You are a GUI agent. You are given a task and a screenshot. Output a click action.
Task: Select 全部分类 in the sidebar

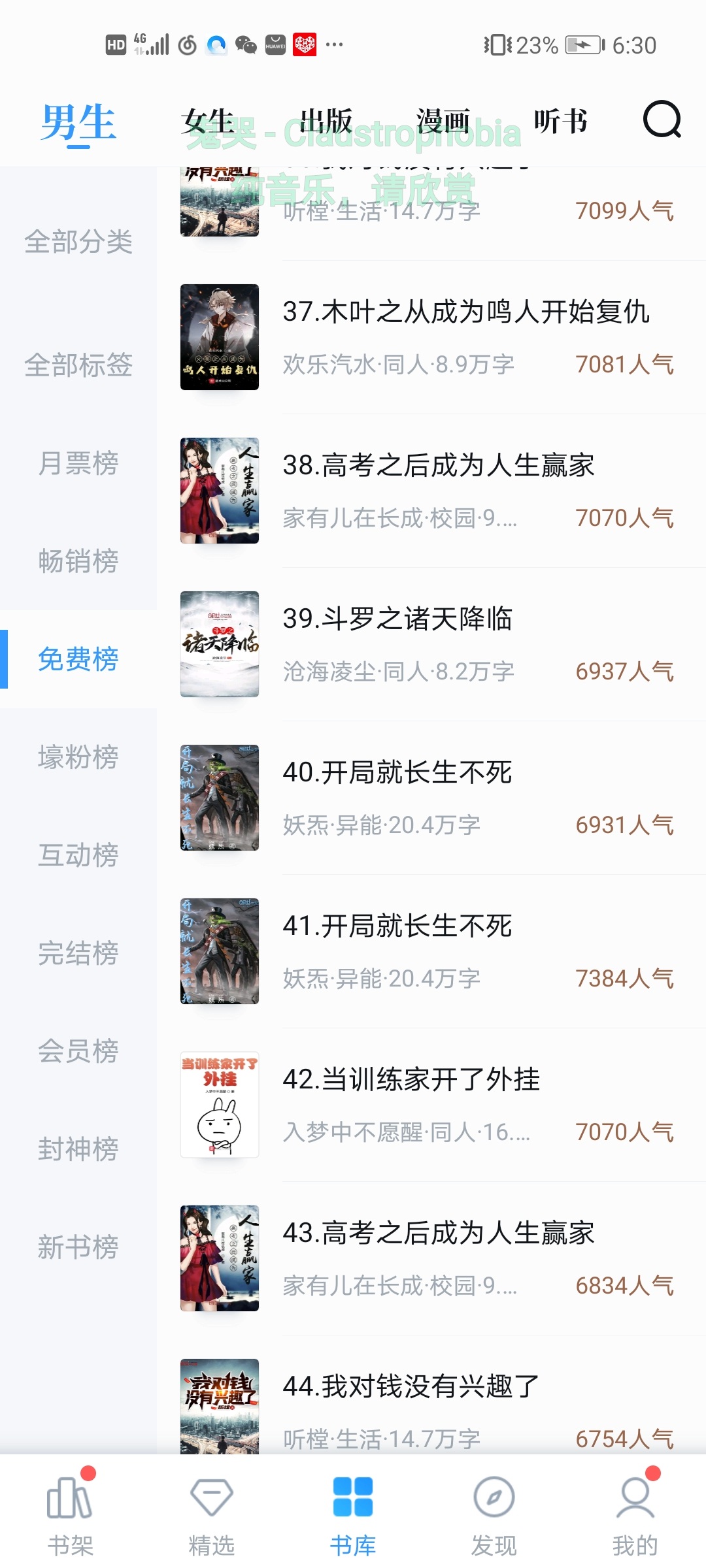78,242
